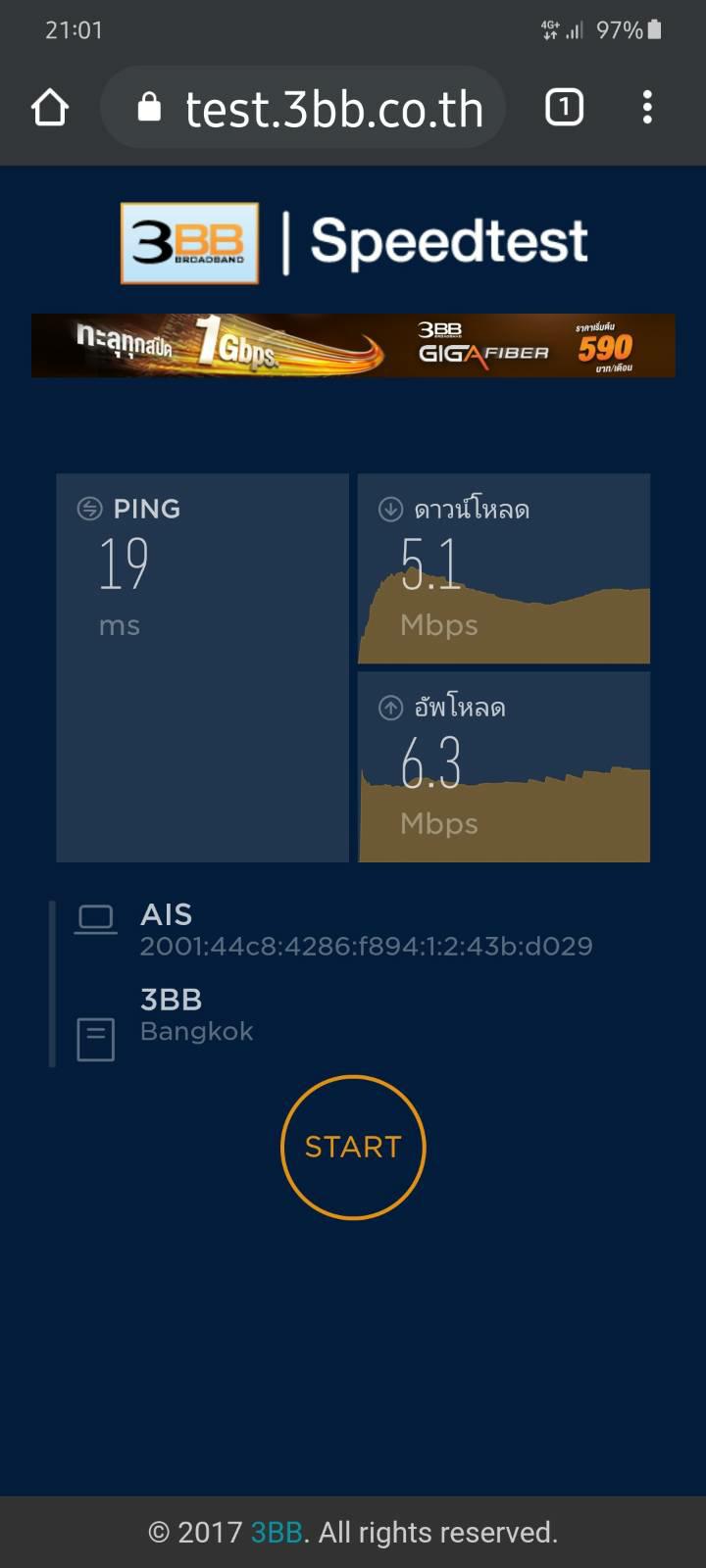Image resolution: width=706 pixels, height=1568 pixels.
Task: Open the 3BB GigaFiber 1Gbps banner
Action: [353, 346]
